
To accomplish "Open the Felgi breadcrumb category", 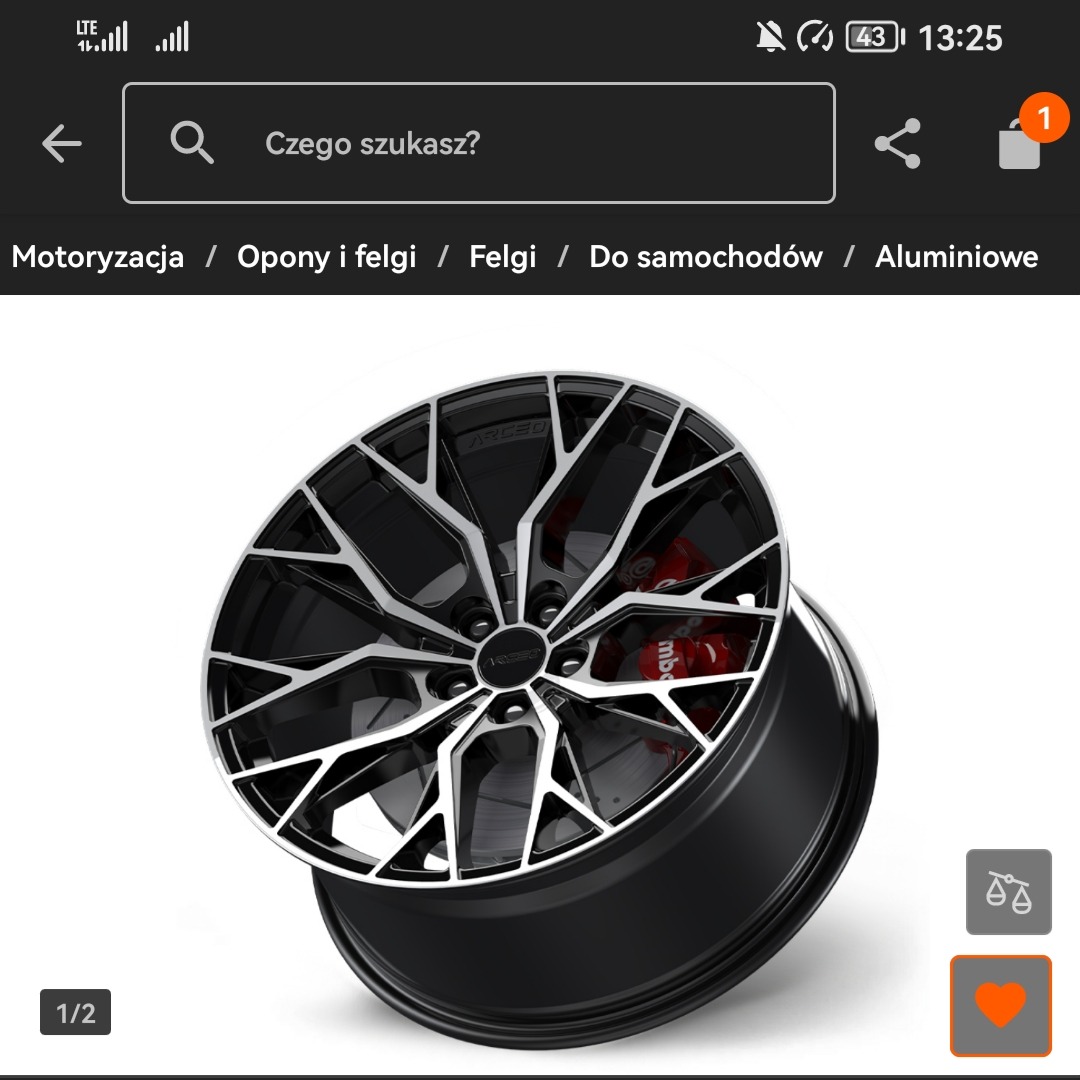I will click(503, 257).
